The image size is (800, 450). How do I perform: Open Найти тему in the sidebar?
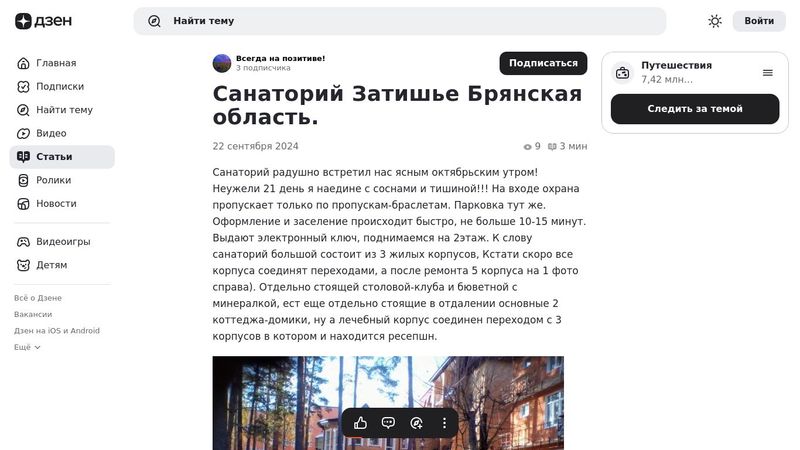click(x=64, y=110)
